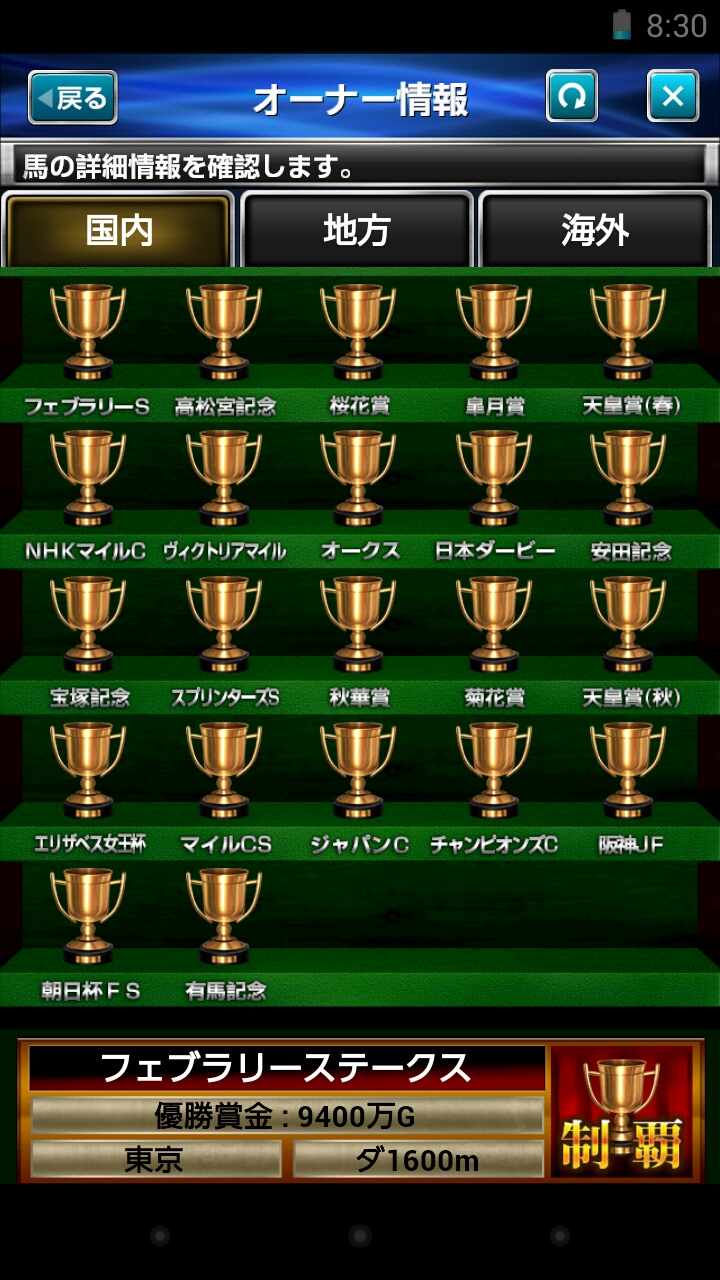This screenshot has height=1280, width=720.
Task: Select the 国内 tab
Action: point(119,231)
